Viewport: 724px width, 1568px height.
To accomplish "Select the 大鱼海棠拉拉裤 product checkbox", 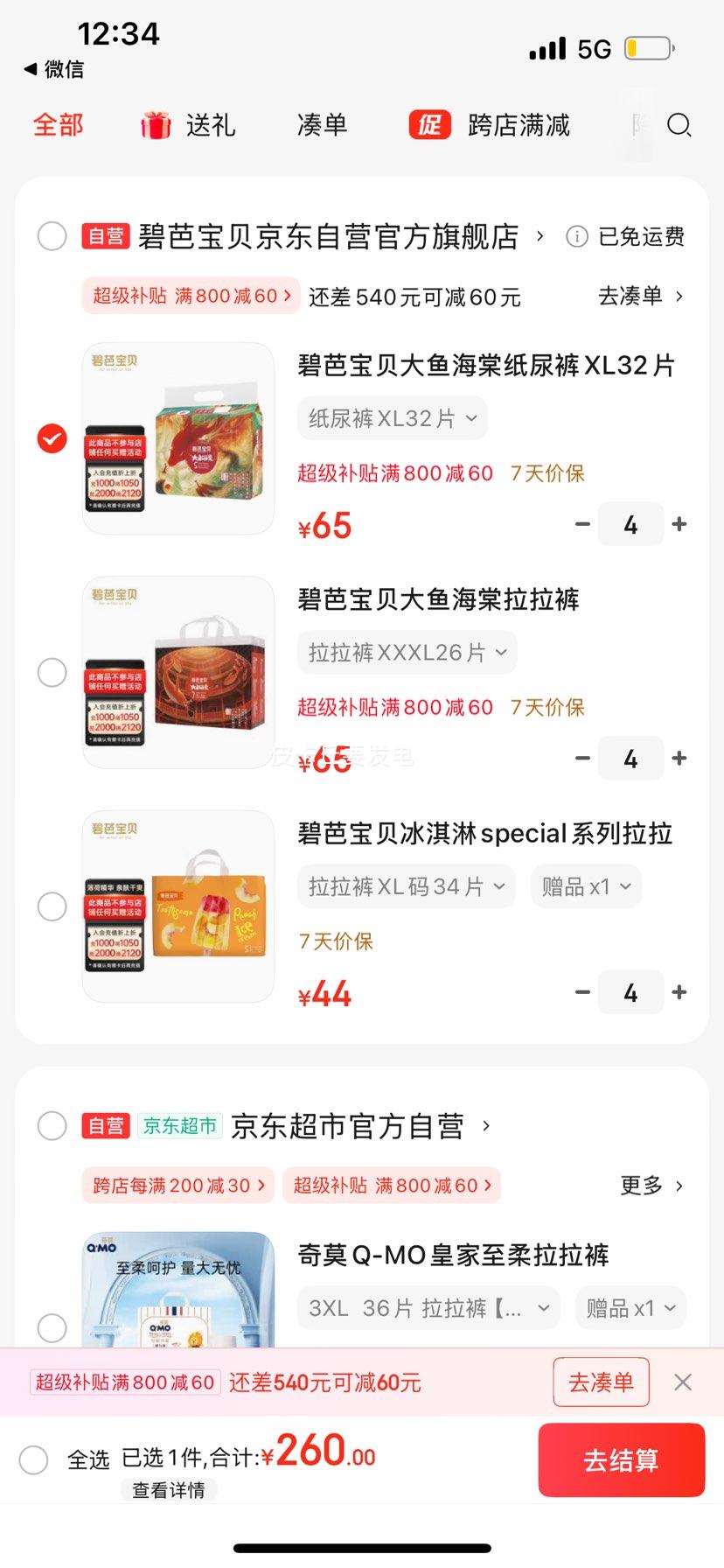I will tap(52, 672).
